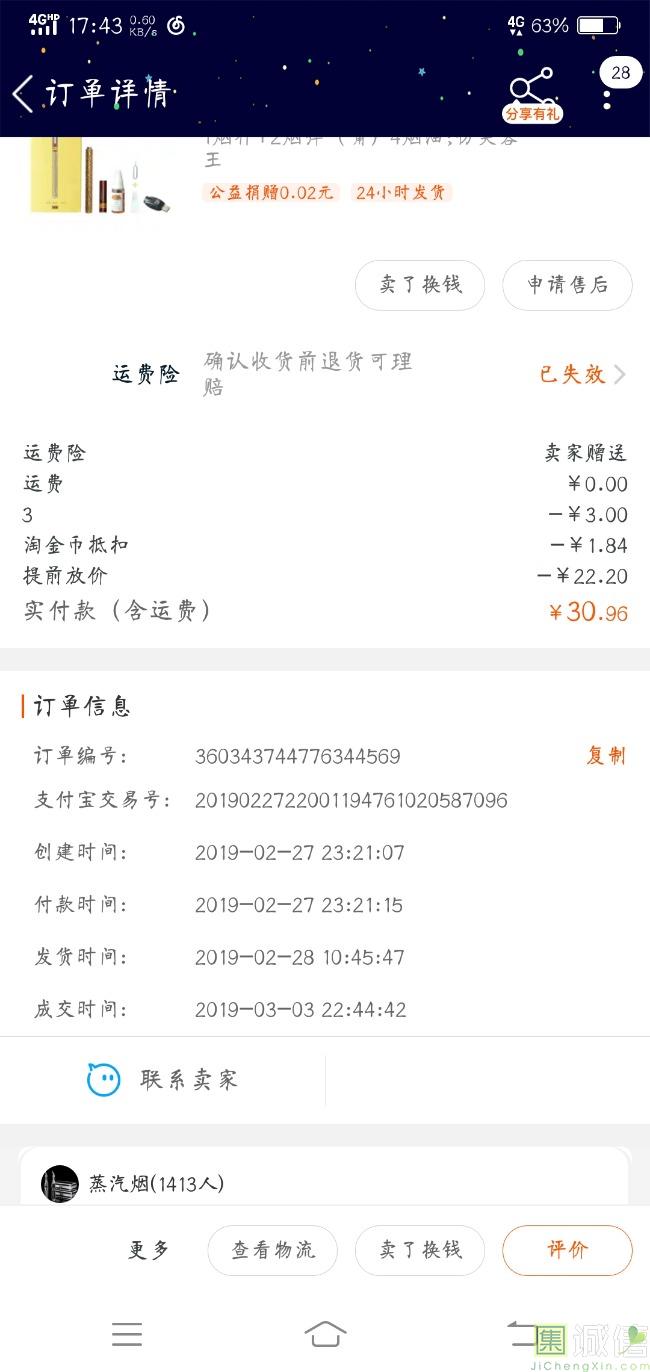
Task: Write a review with 评价
Action: [567, 1250]
